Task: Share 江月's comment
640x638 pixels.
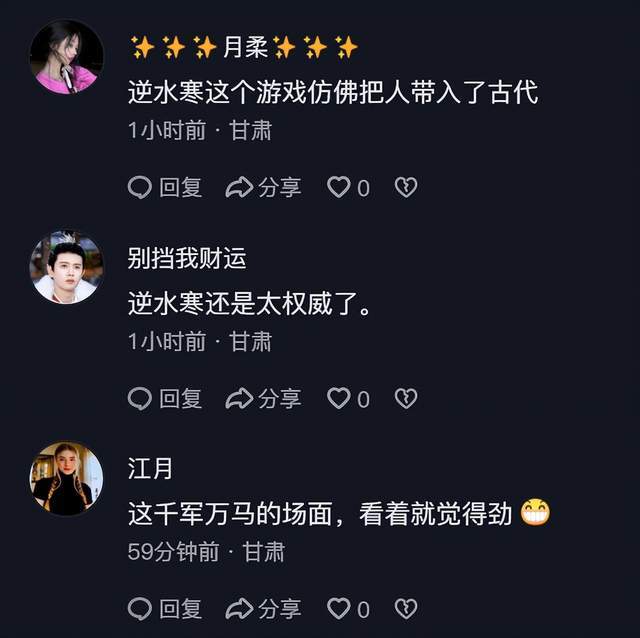Action: tap(264, 608)
